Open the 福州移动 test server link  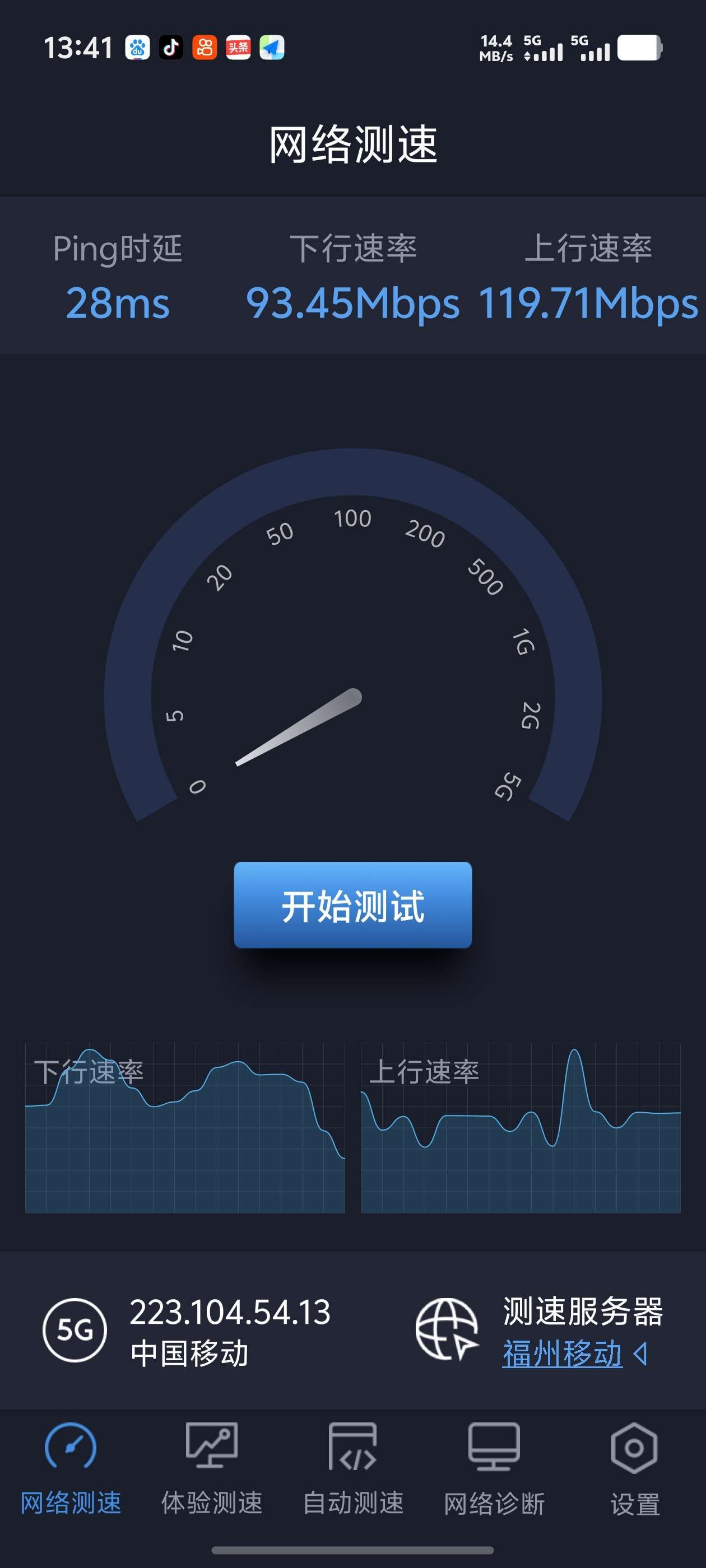pyautogui.click(x=562, y=1354)
